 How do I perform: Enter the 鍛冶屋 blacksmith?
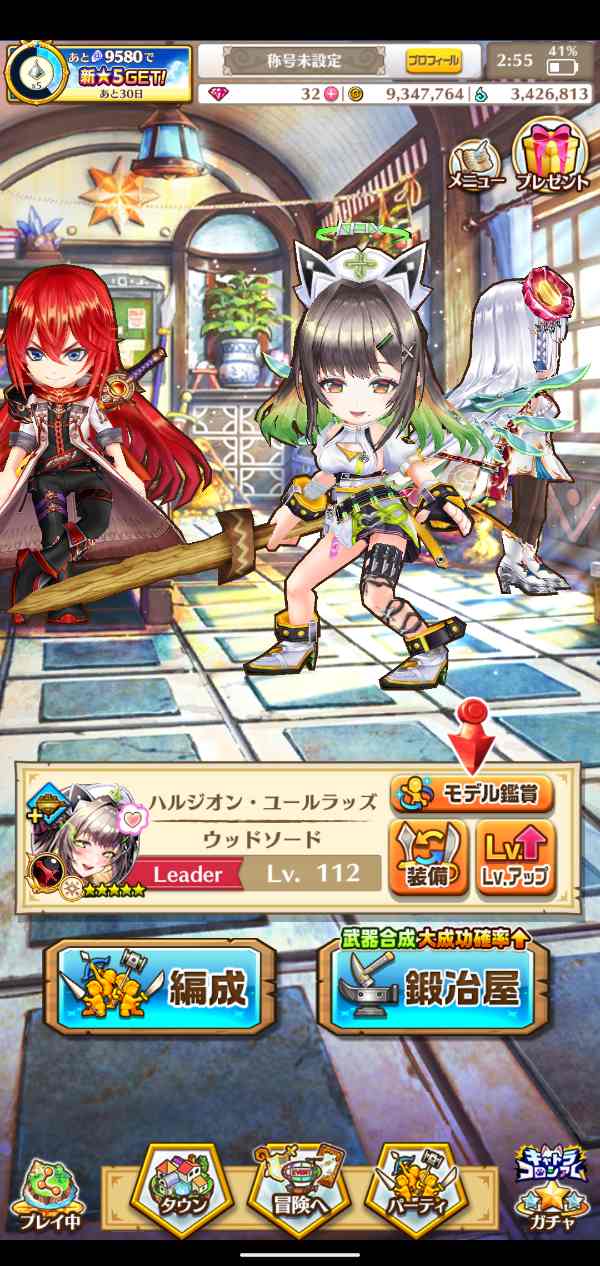pos(435,988)
